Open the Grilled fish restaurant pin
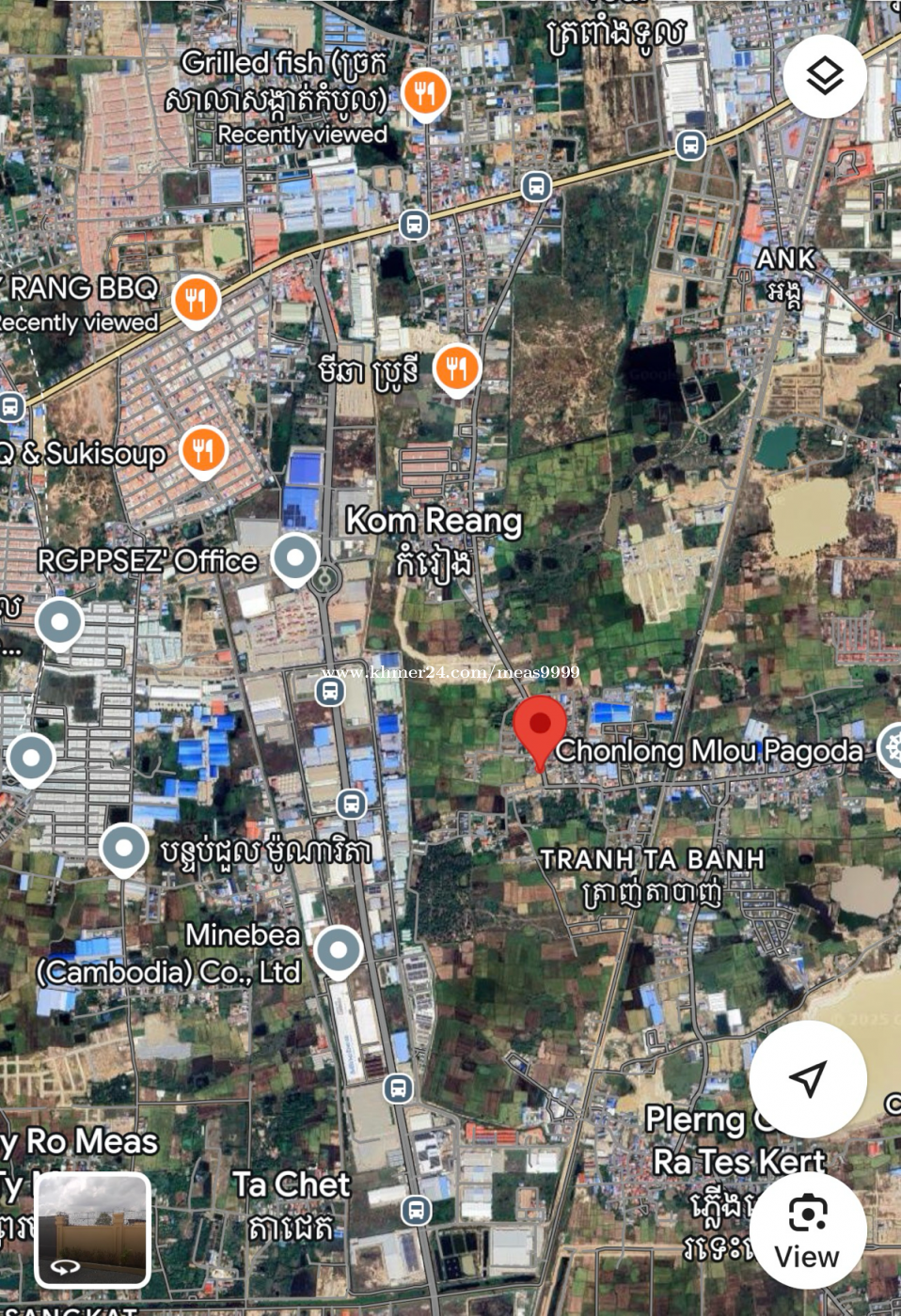Viewport: 901px width, 1316px height. 425,92
